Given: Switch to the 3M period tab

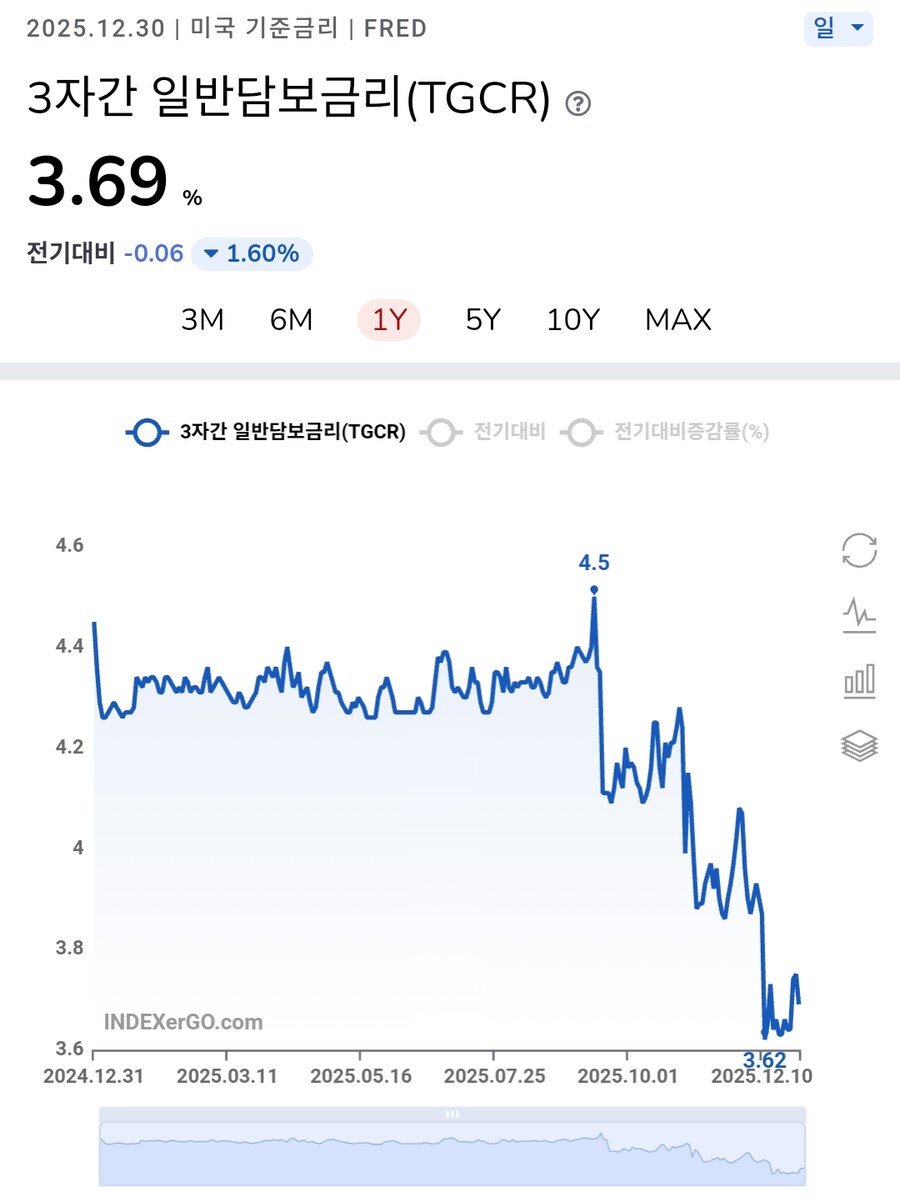Looking at the screenshot, I should pyautogui.click(x=204, y=319).
